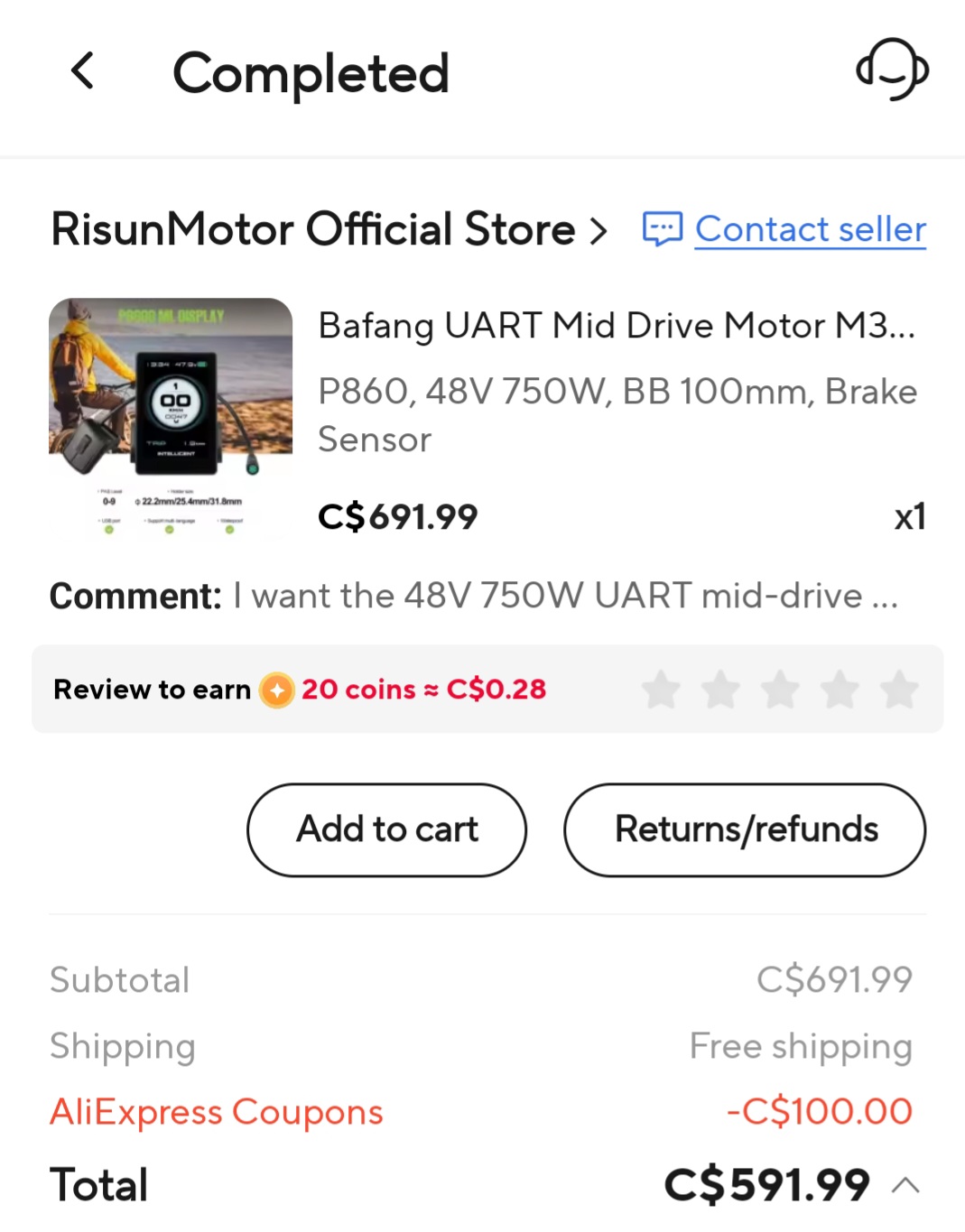965x1232 pixels.
Task: Open Returns/refunds for this order
Action: click(745, 829)
